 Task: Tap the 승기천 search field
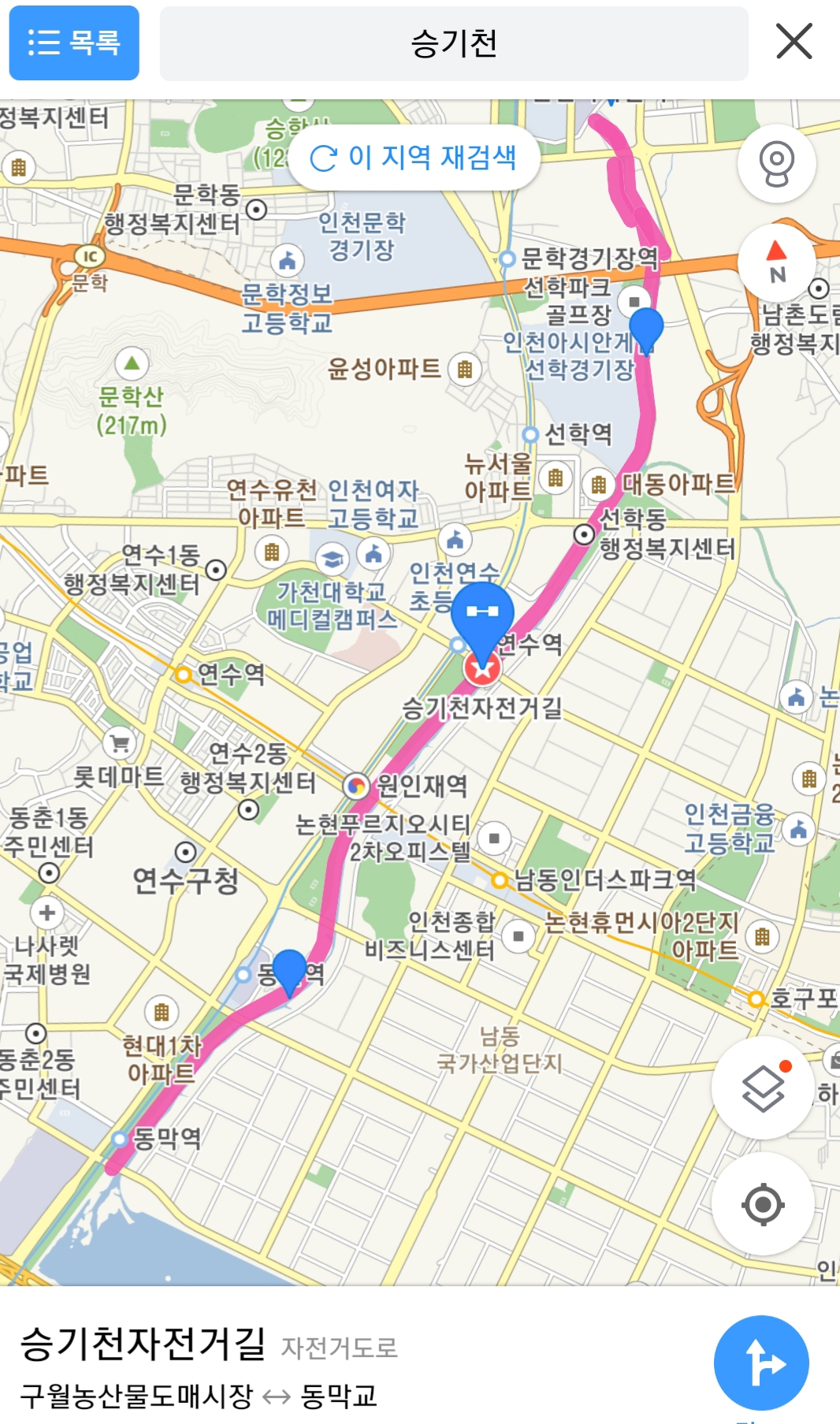(x=453, y=43)
